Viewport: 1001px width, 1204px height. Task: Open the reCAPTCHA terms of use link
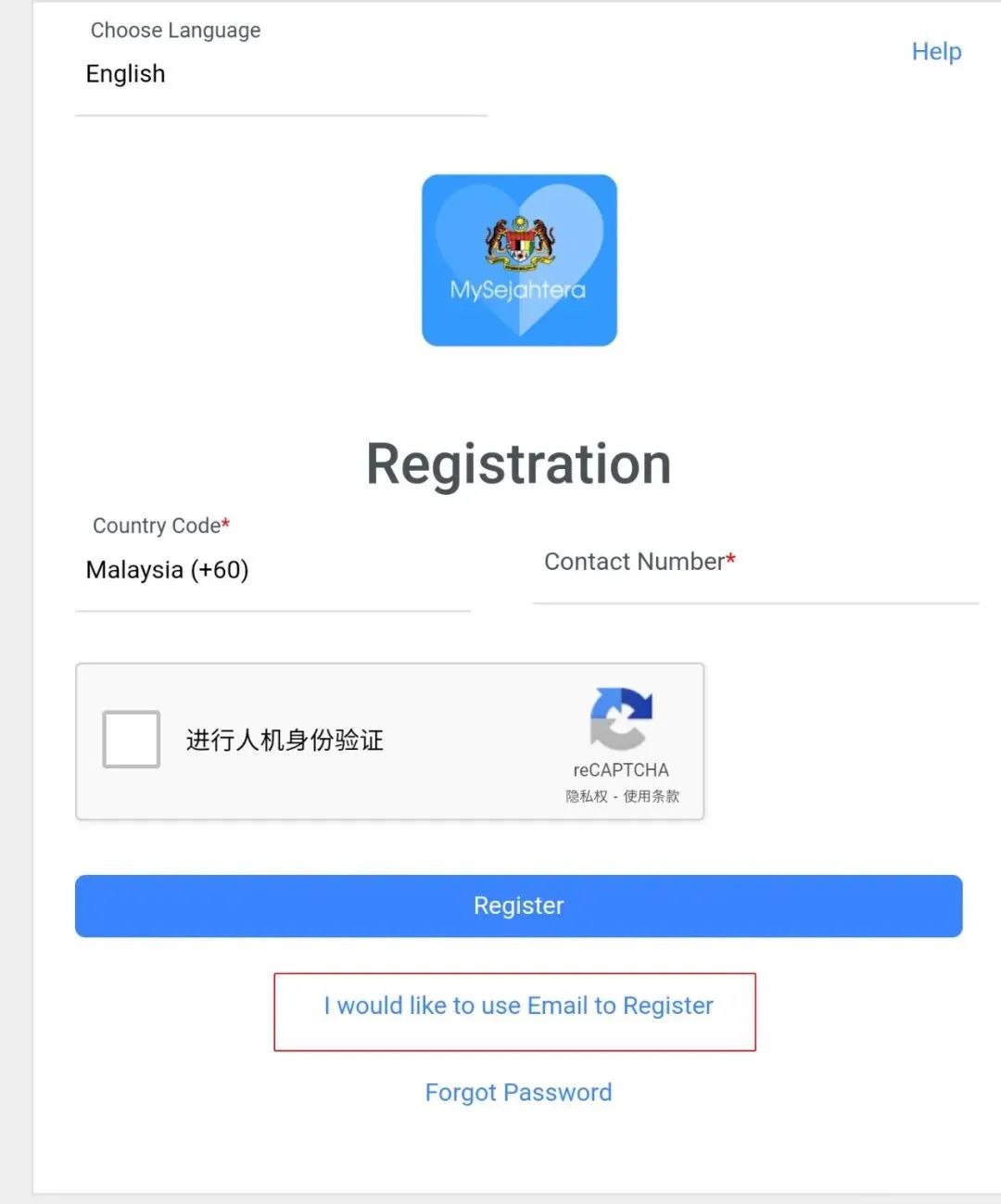(652, 796)
